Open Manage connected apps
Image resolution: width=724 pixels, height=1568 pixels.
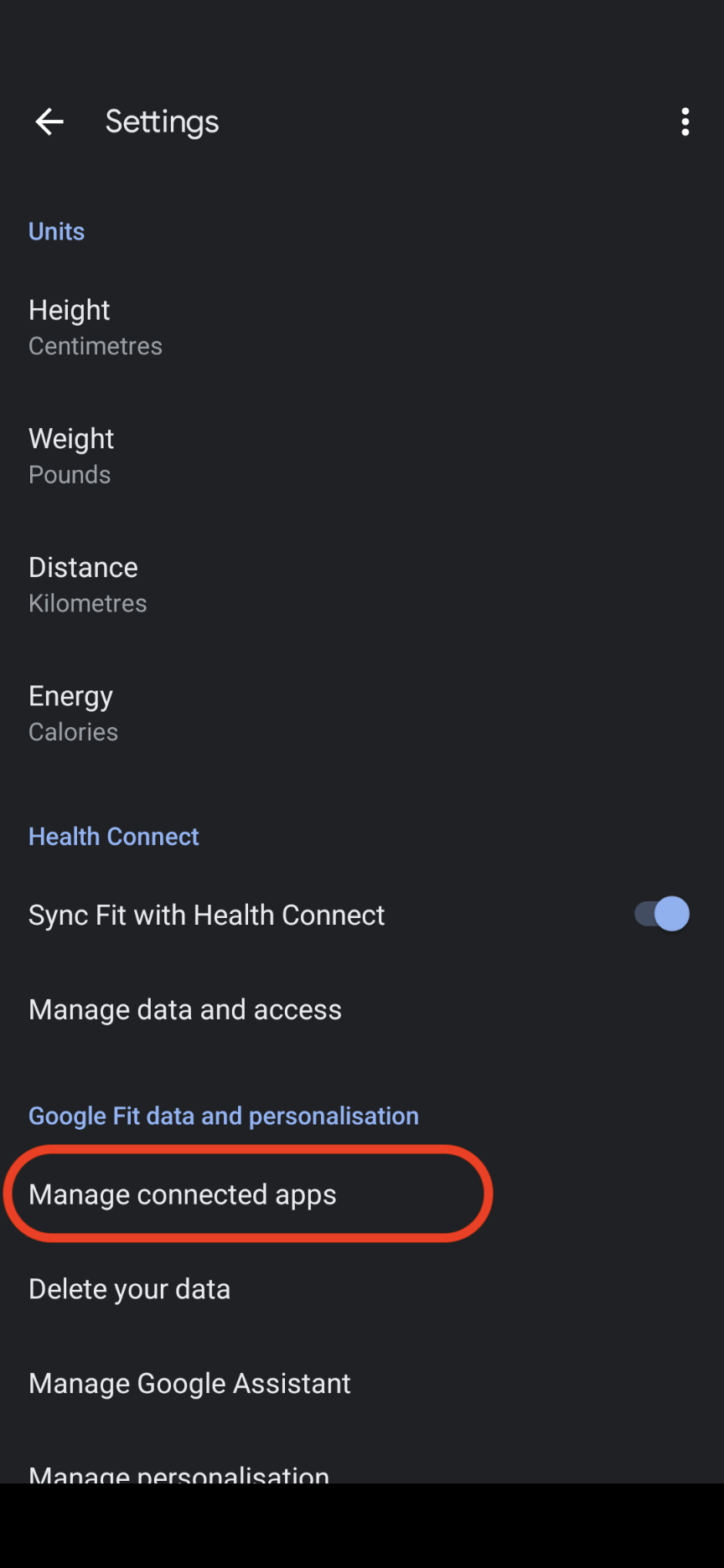tap(183, 1194)
